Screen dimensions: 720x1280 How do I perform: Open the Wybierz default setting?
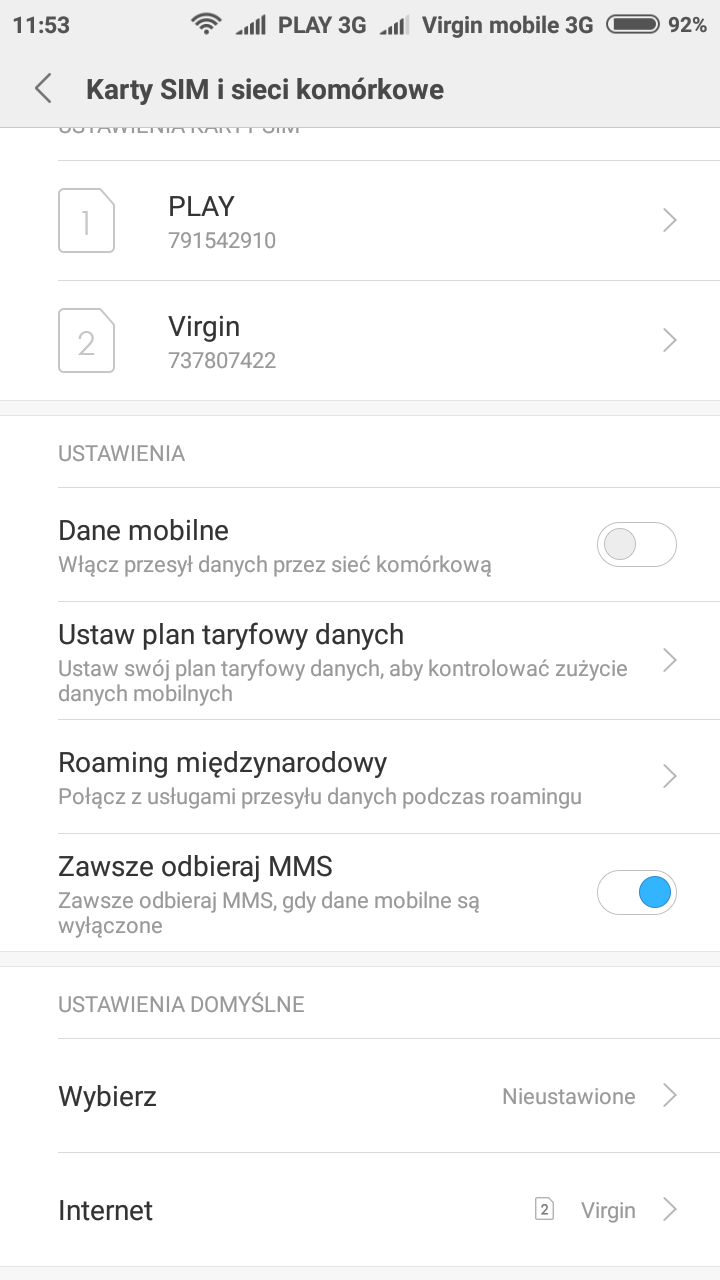(x=360, y=1096)
